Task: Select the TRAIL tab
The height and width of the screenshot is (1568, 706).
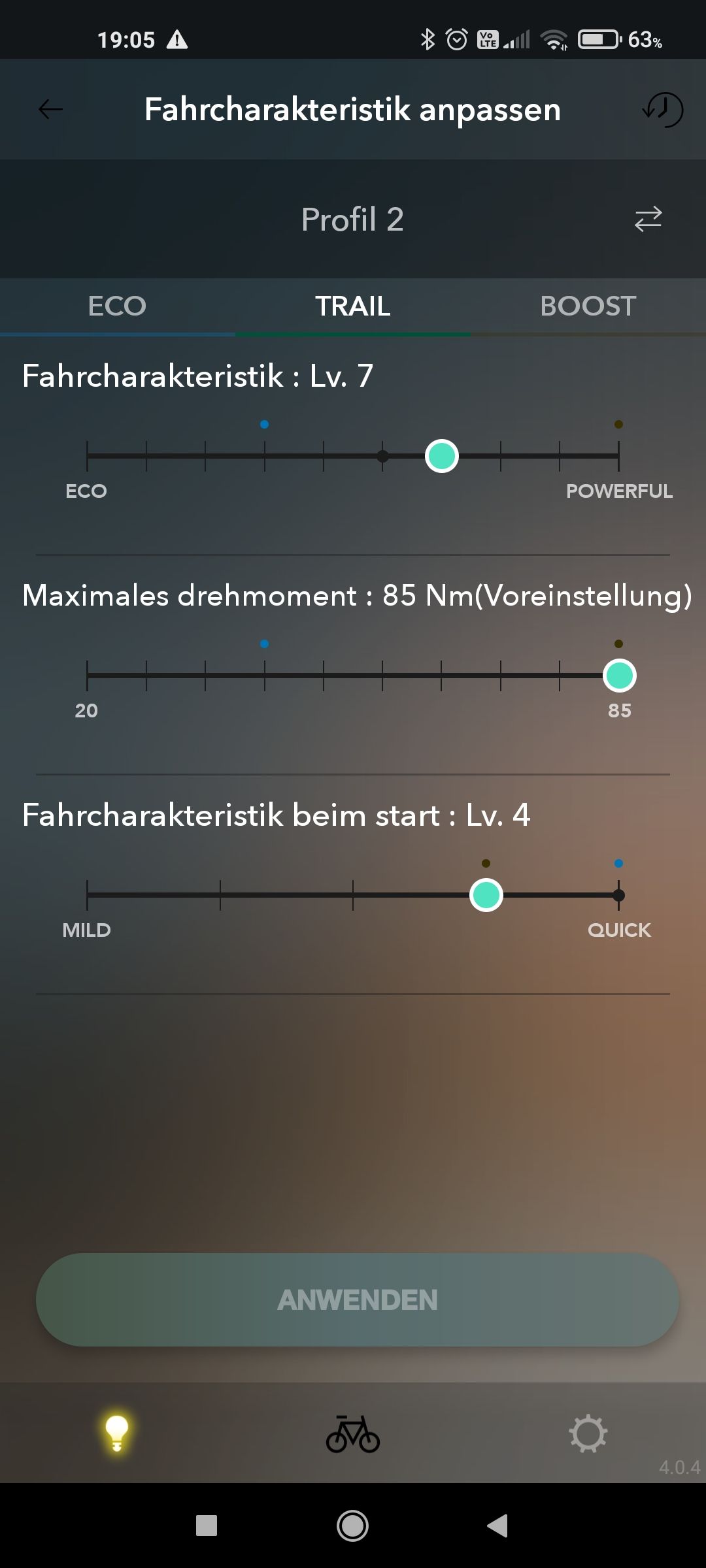Action: point(353,306)
